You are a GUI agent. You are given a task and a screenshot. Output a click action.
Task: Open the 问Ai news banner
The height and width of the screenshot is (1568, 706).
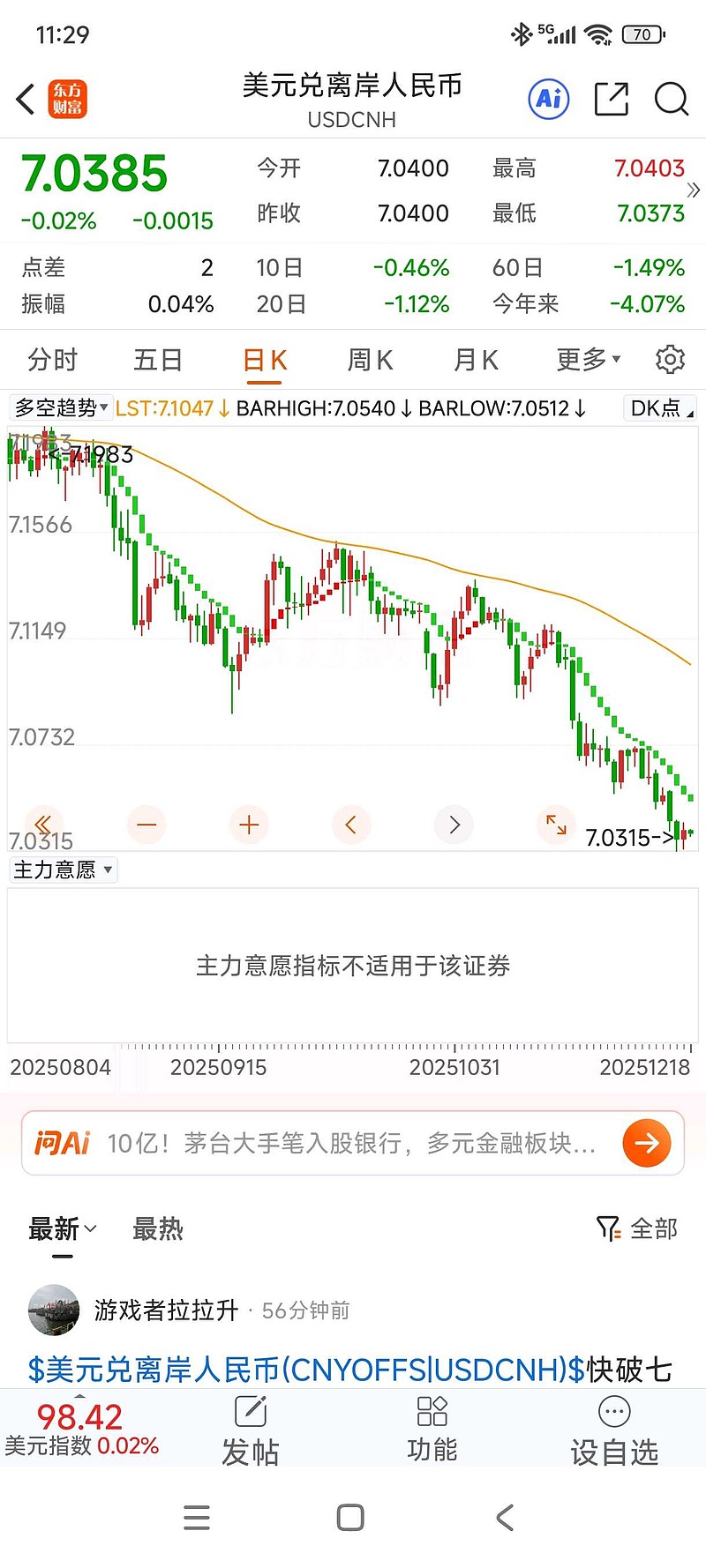(353, 1142)
